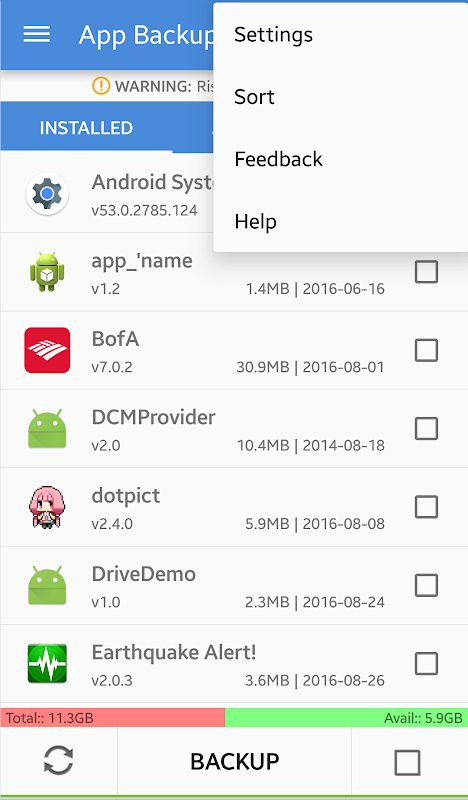The image size is (468, 800).
Task: Select the DCMProvider checkbox
Action: (x=426, y=429)
